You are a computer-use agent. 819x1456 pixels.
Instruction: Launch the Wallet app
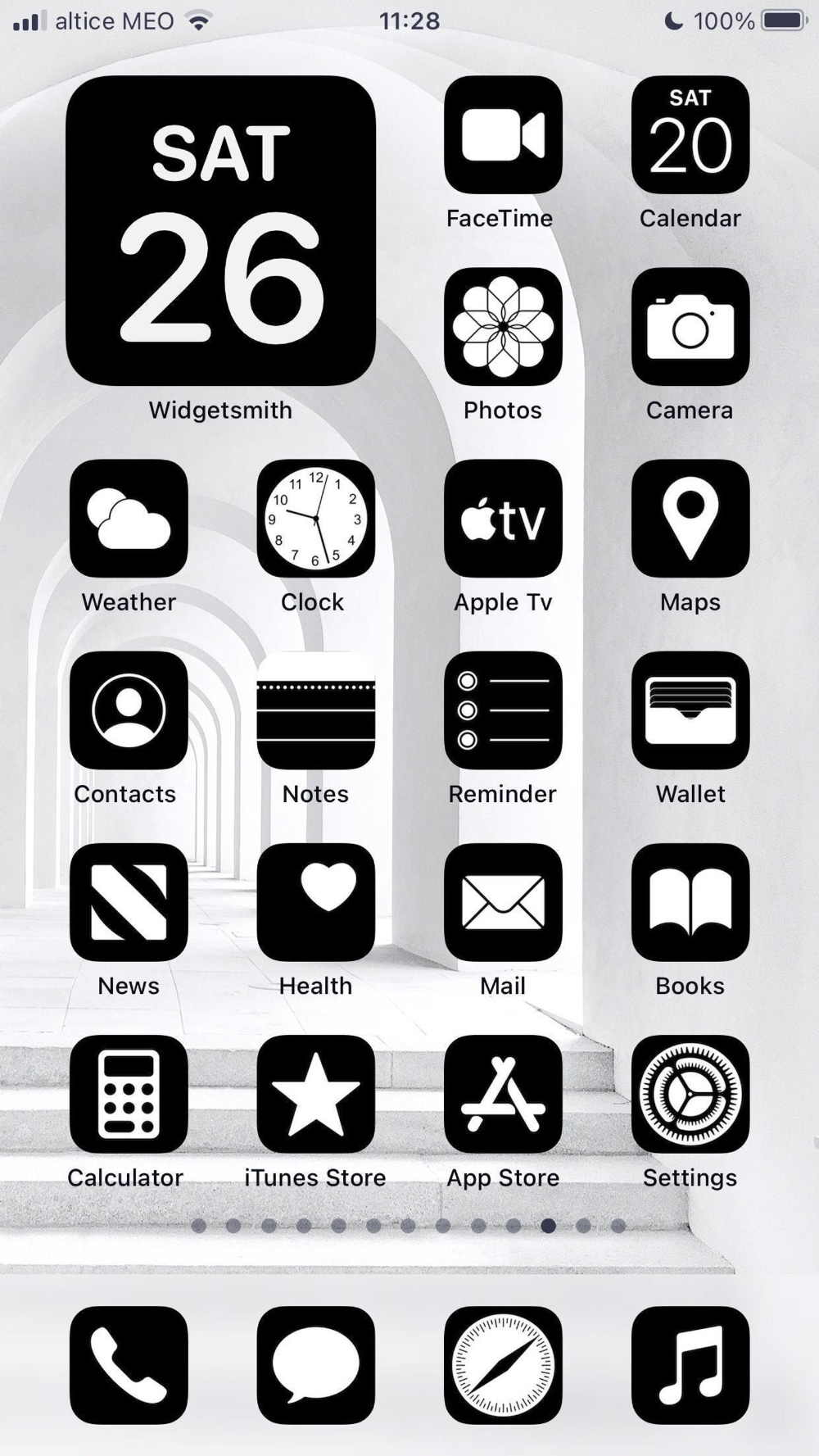[x=690, y=712]
